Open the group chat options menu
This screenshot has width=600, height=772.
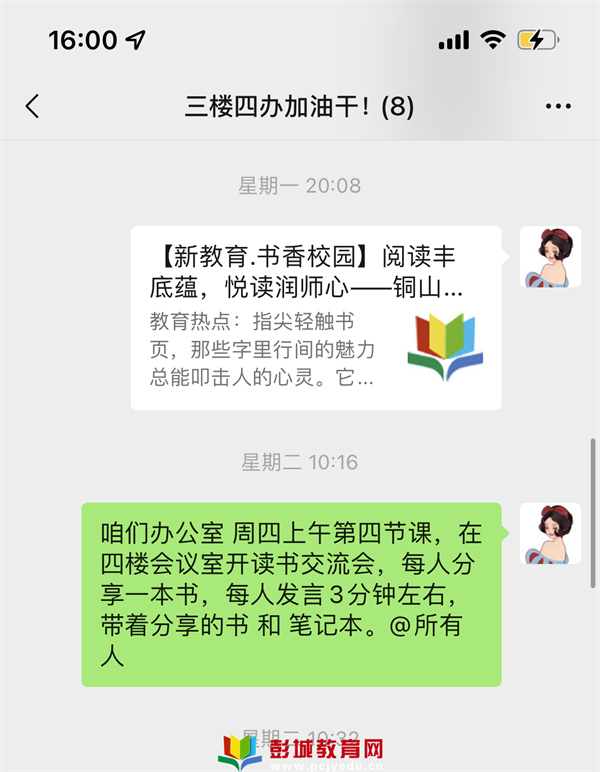point(558,107)
